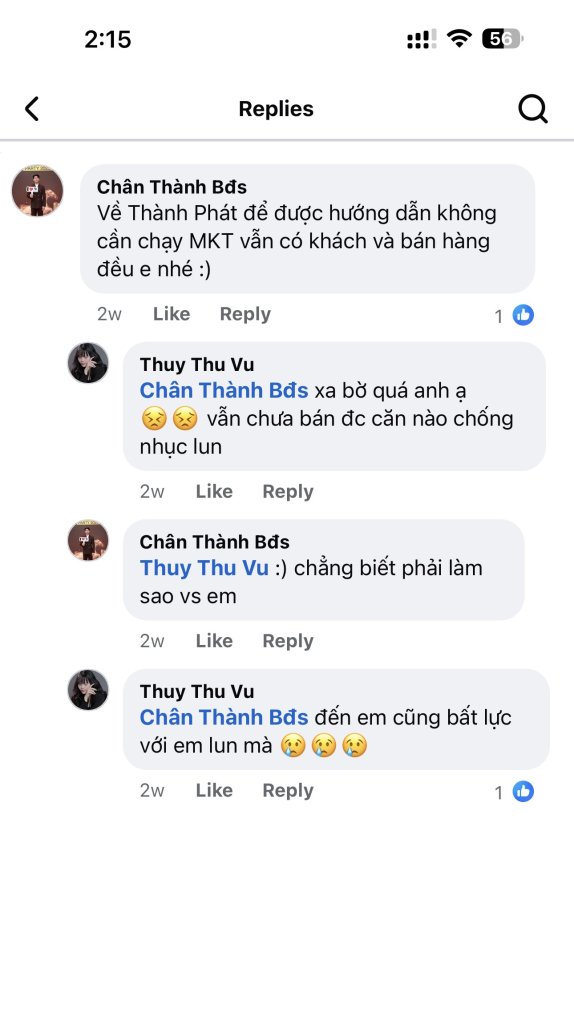View reactions on the "đến em cũng bất lực" reply
Image resolution: width=574 pixels, height=1024 pixels.
click(515, 792)
